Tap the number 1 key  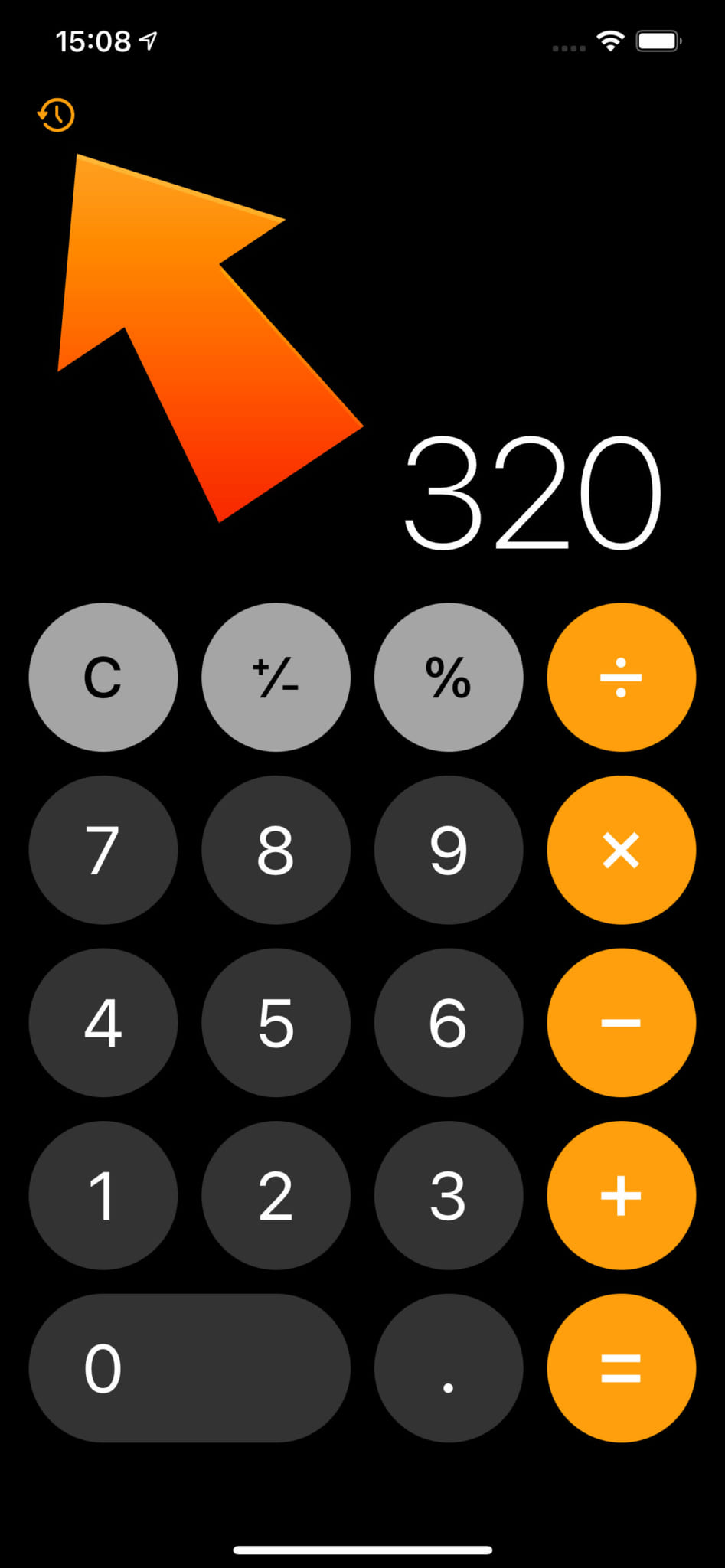(x=103, y=1196)
